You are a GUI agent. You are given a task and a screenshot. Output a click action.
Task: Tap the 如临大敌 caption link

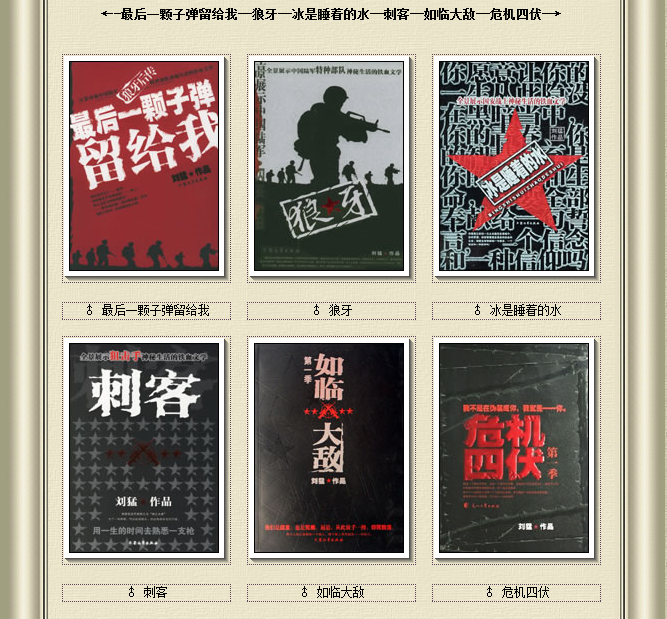pos(340,593)
